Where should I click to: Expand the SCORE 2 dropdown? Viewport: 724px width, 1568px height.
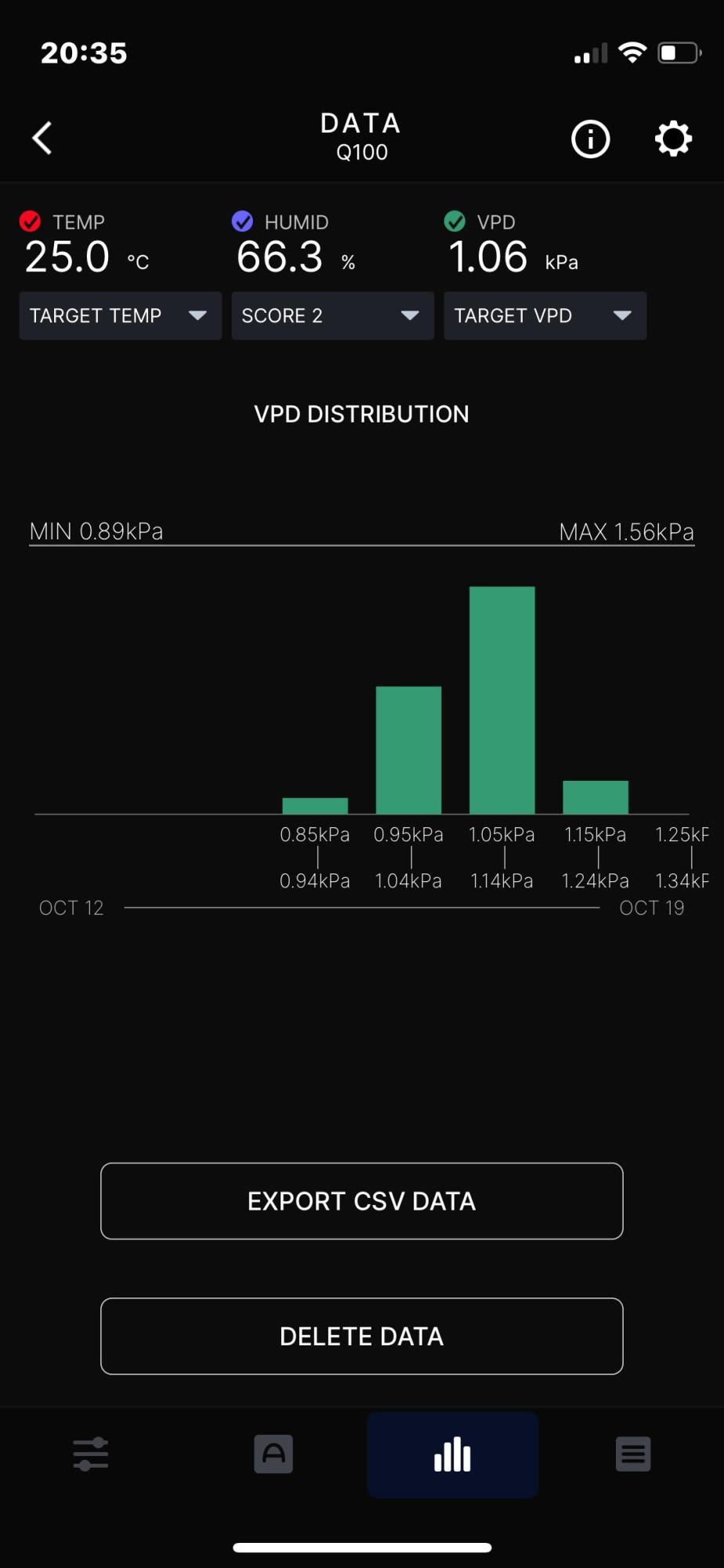[332, 316]
